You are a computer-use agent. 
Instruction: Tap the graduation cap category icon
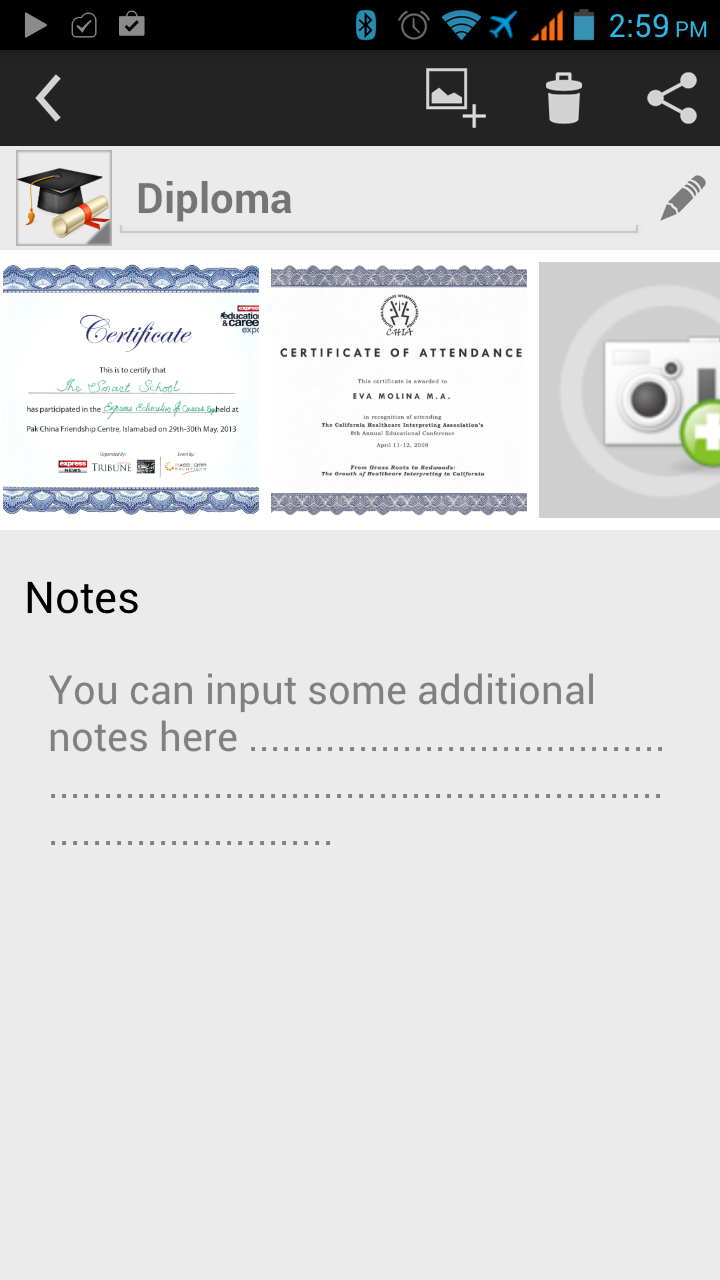point(64,198)
